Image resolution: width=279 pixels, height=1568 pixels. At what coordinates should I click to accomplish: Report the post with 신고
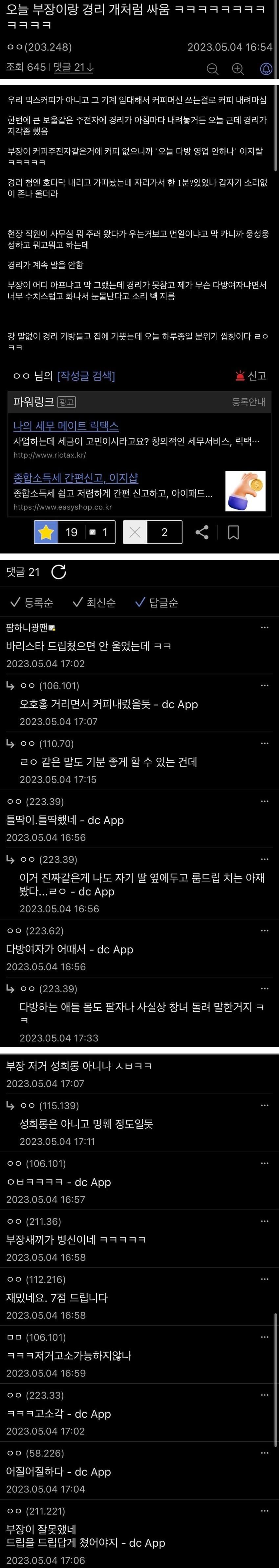251,375
